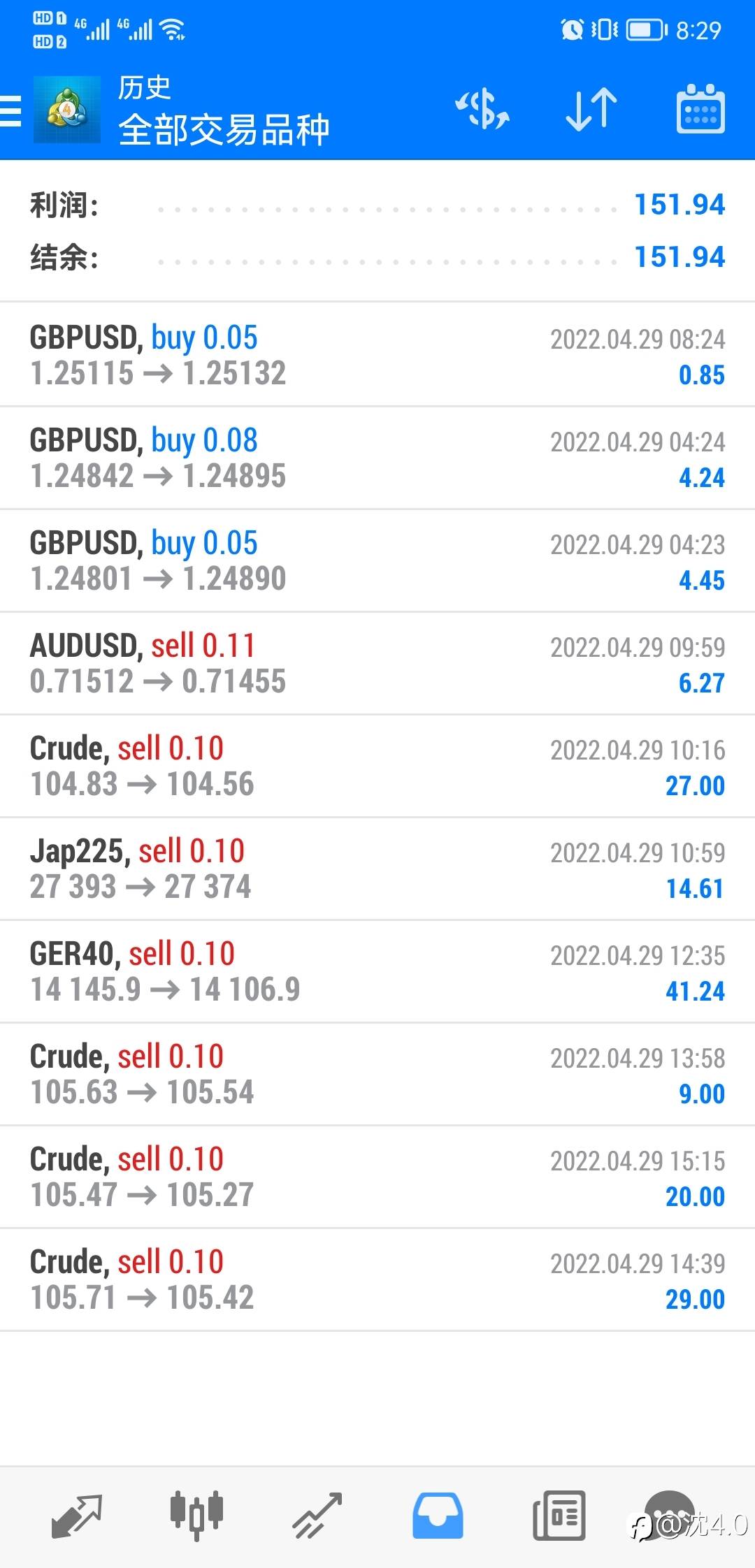
Task: Open the Crude trade with 27.00 profit
Action: [x=377, y=766]
